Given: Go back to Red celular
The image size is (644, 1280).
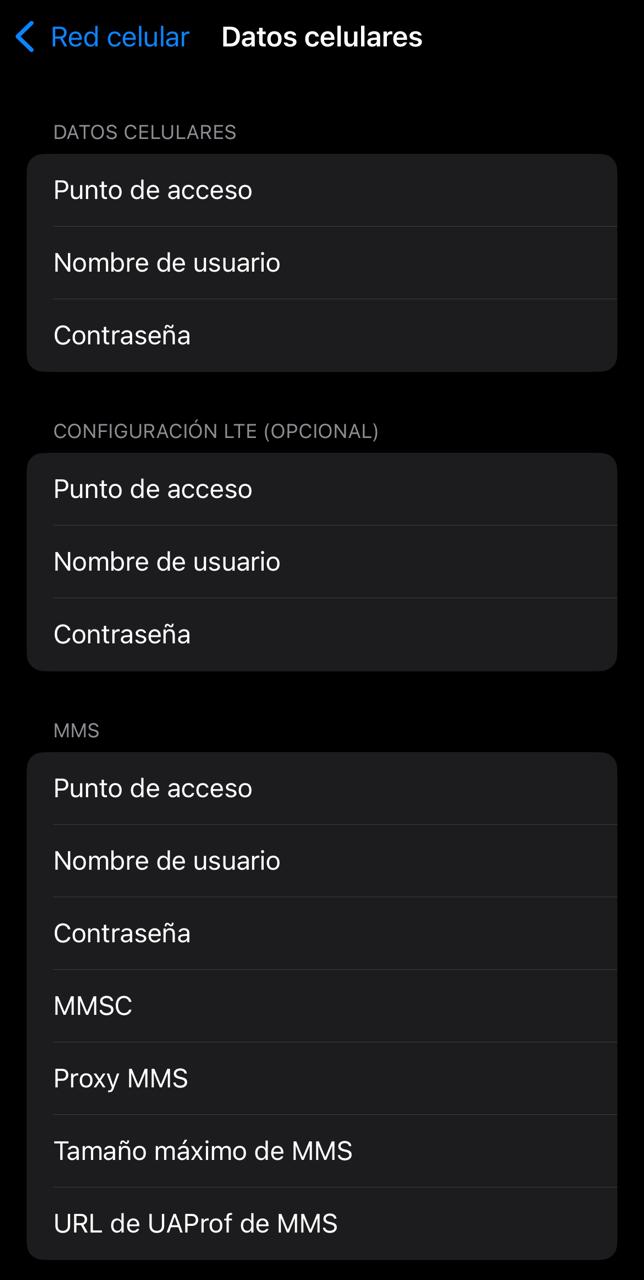Looking at the screenshot, I should click(x=103, y=37).
